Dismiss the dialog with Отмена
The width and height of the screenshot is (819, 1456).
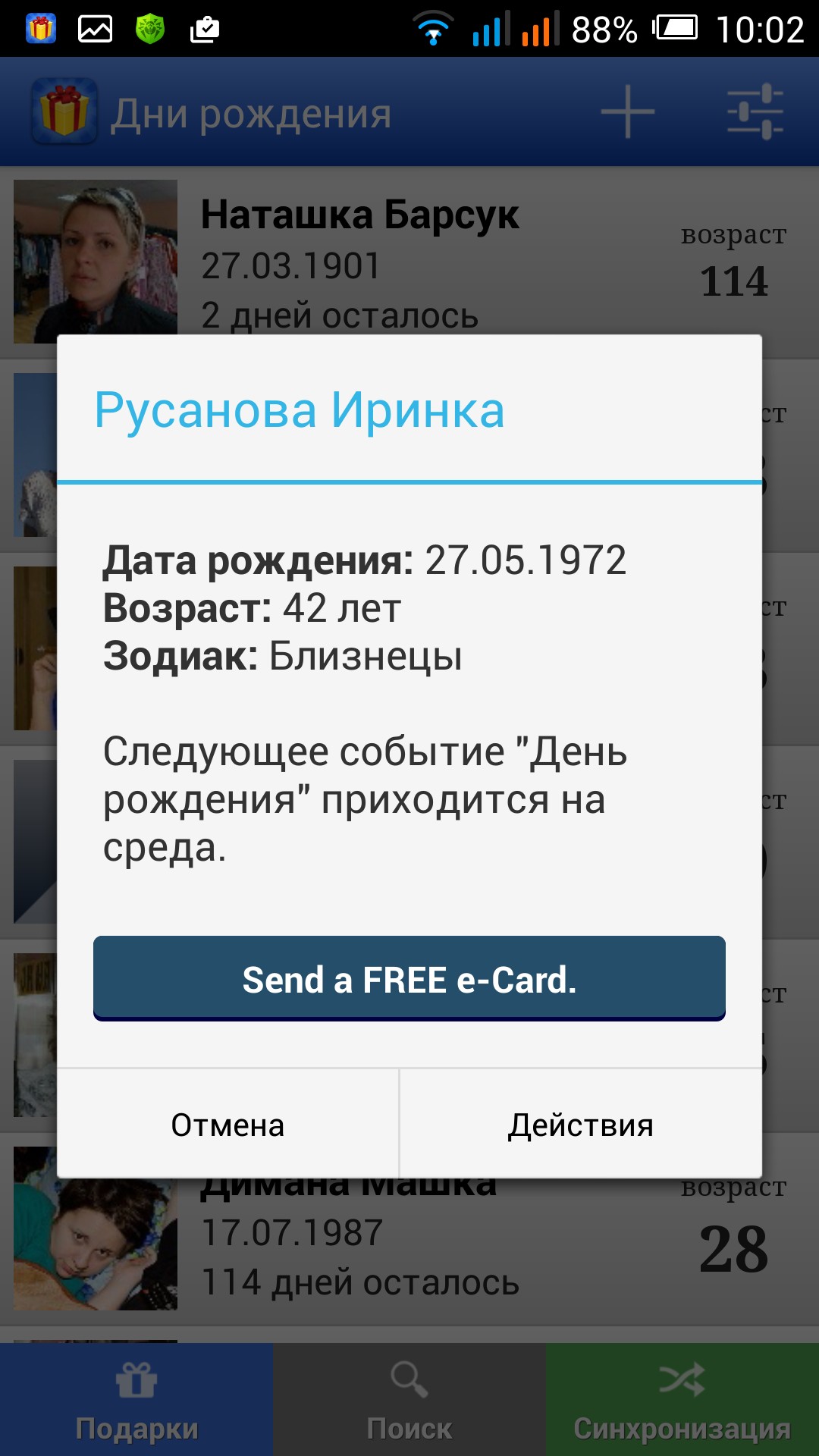(227, 1125)
